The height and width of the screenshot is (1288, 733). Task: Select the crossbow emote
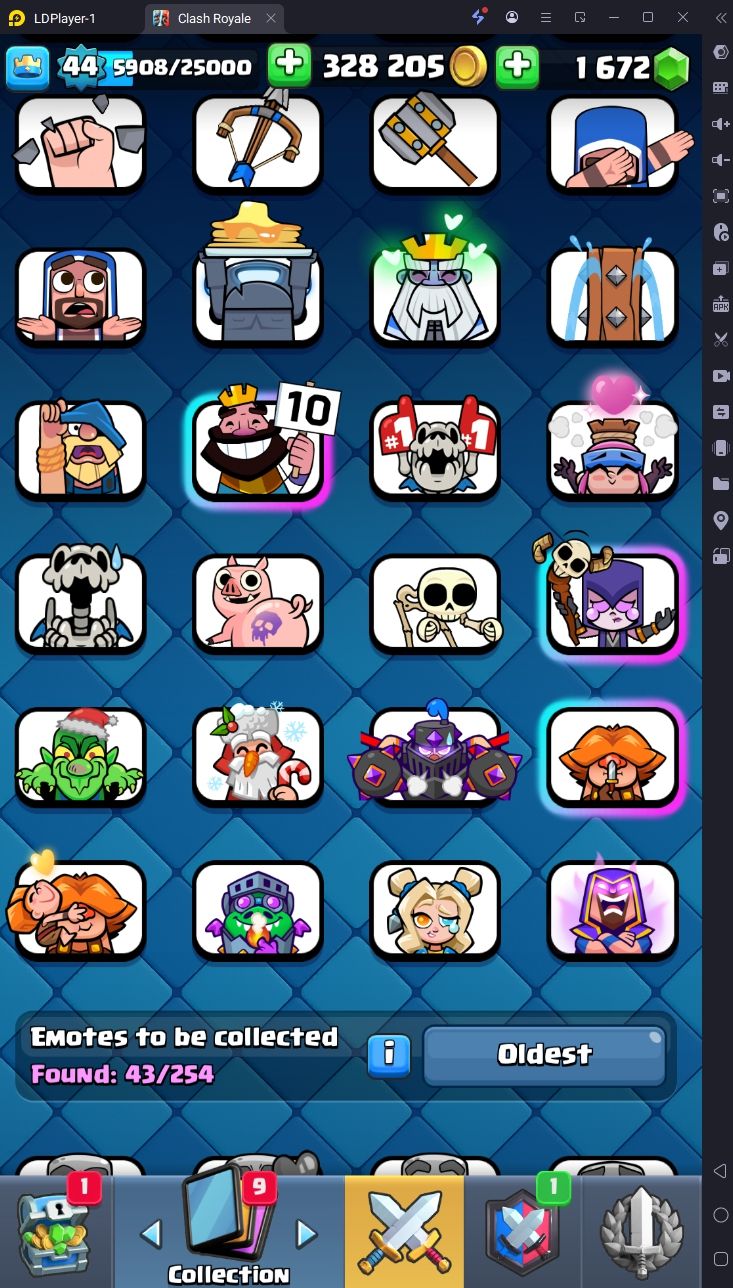(x=258, y=141)
